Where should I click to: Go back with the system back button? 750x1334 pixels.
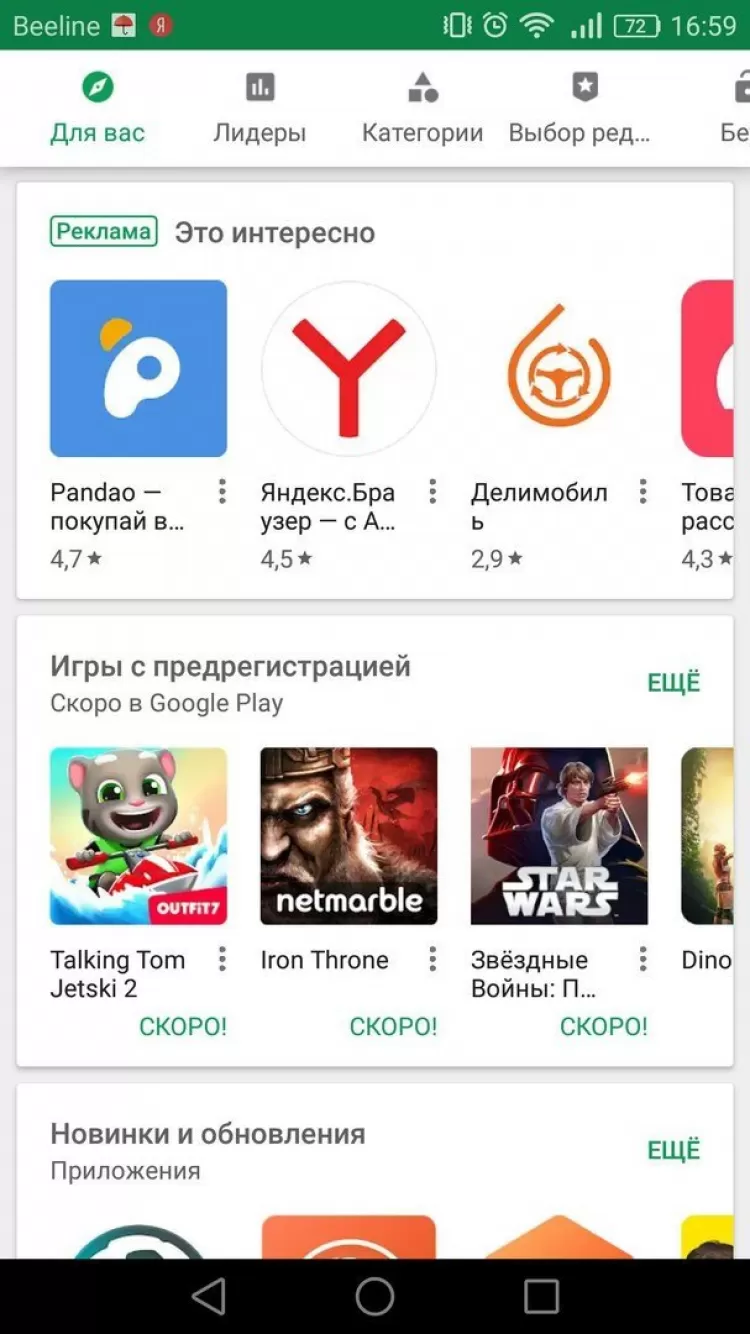[x=209, y=1297]
